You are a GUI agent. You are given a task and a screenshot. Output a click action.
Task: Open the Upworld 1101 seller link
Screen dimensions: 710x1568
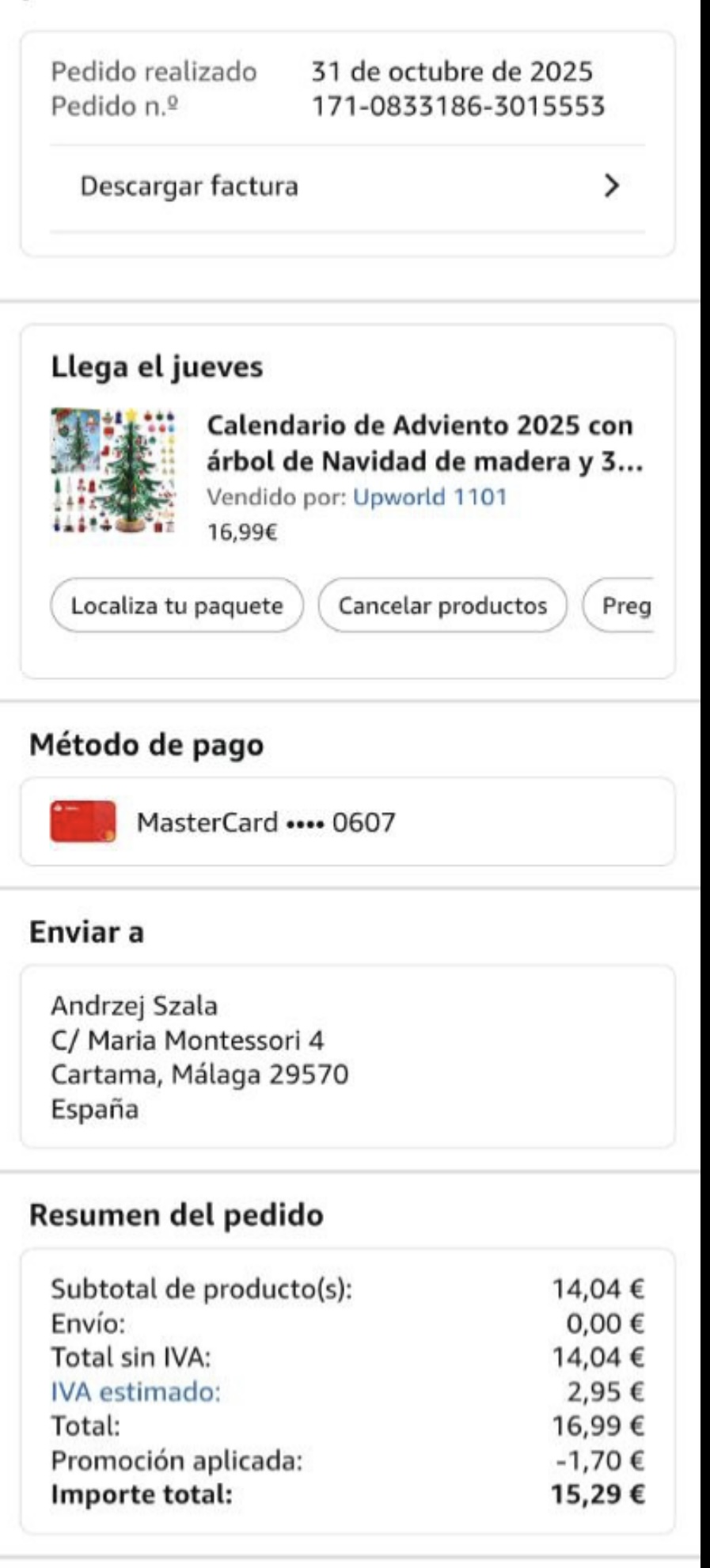(x=430, y=497)
